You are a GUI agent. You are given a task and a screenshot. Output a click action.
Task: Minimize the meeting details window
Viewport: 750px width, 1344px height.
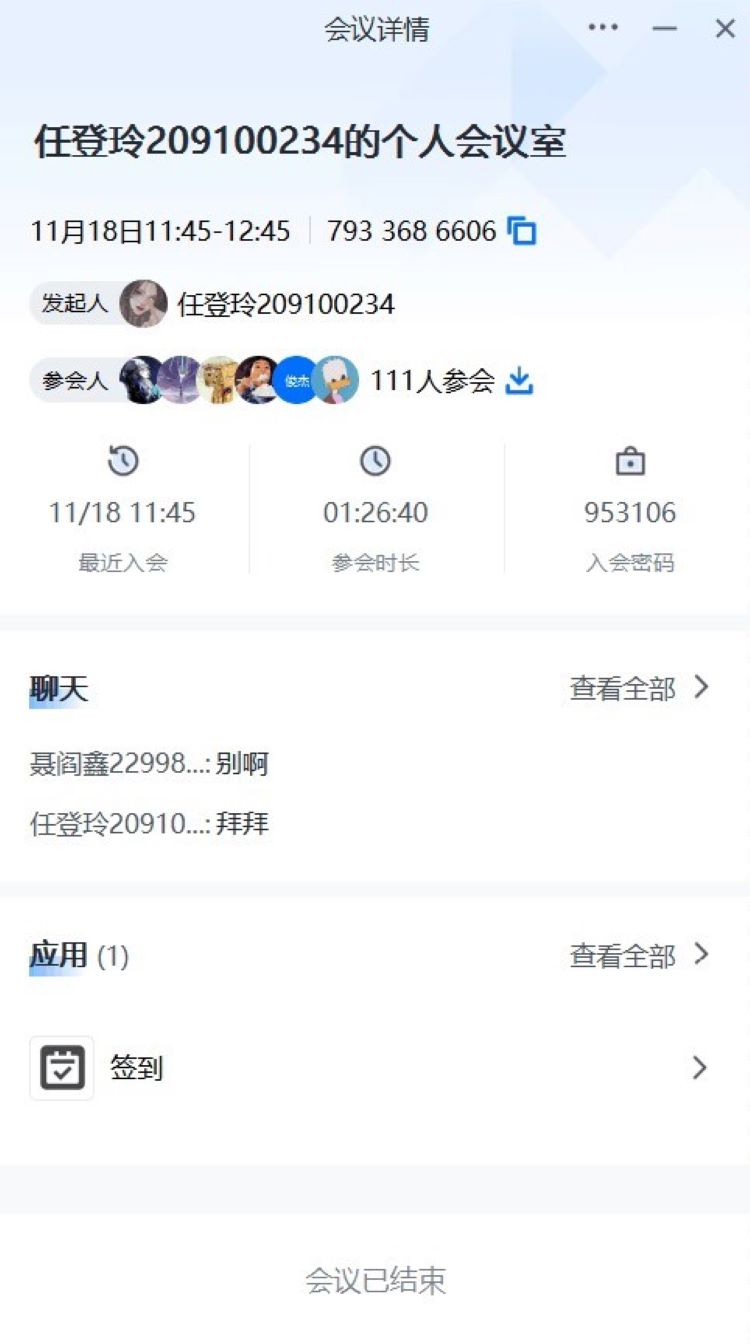[x=665, y=28]
